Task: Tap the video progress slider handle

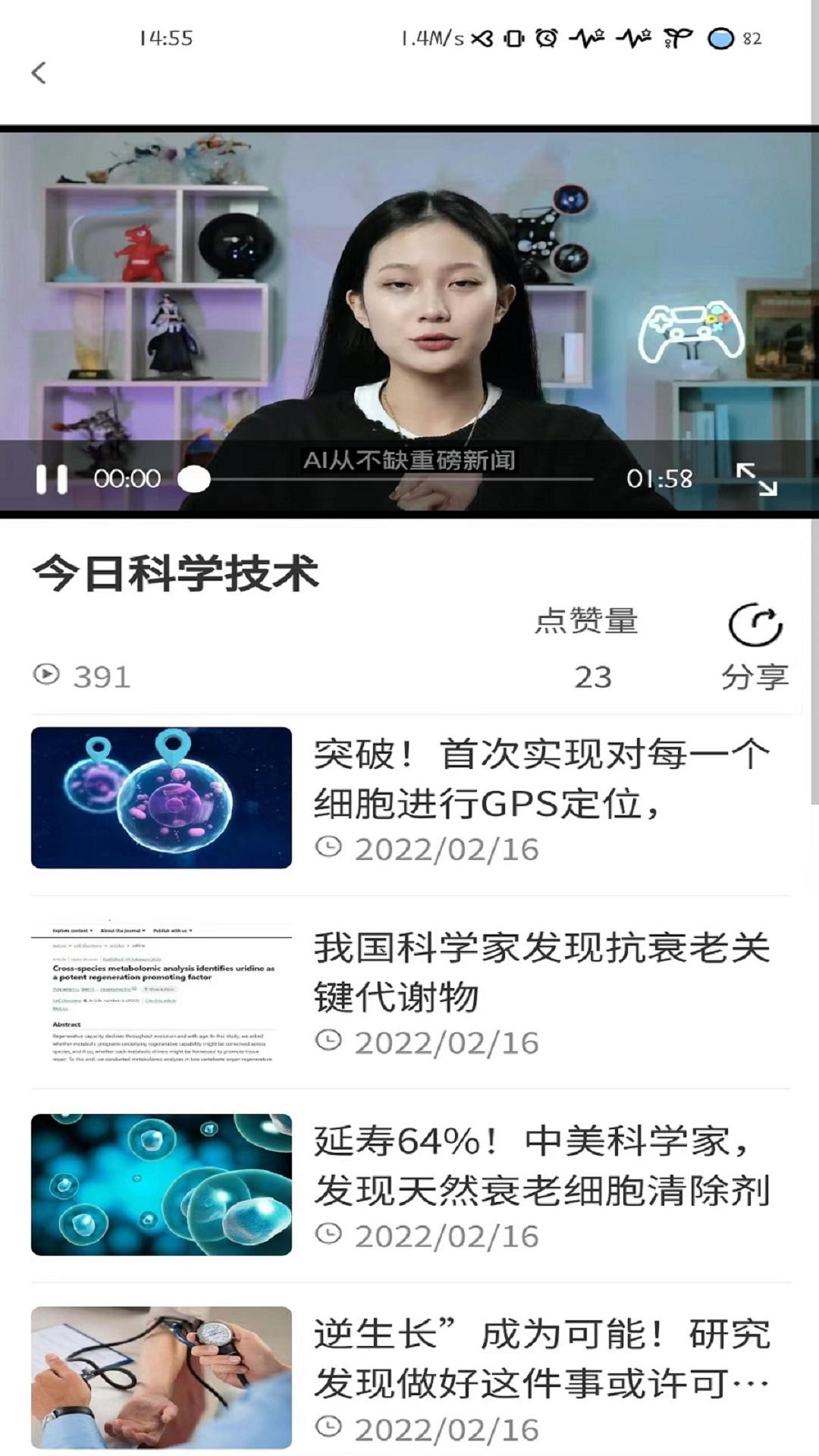Action: [x=194, y=478]
